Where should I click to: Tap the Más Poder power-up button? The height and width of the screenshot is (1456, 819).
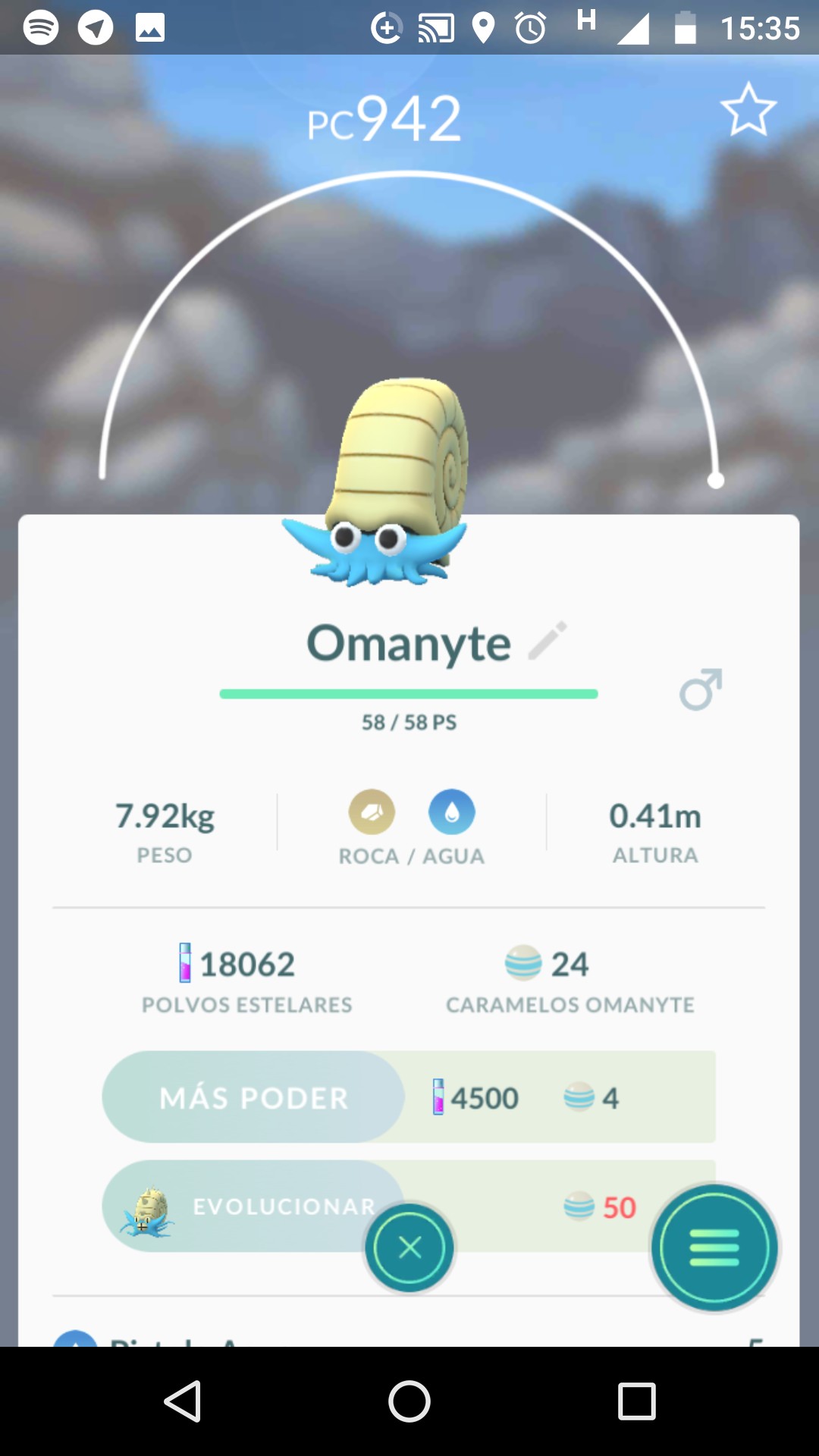pos(253,1097)
